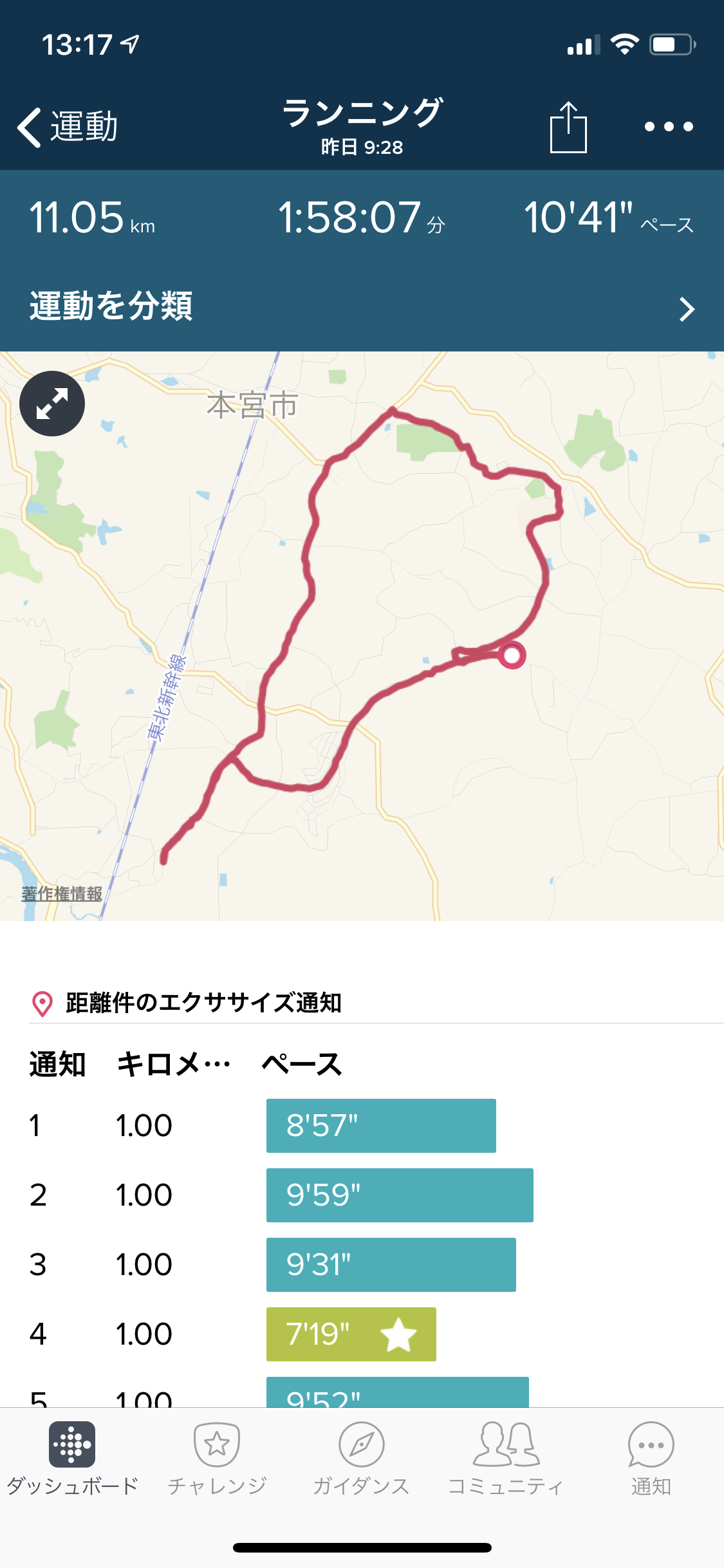Open the 著作権情報 map link
Screen dimensions: 724x1568
[62, 894]
